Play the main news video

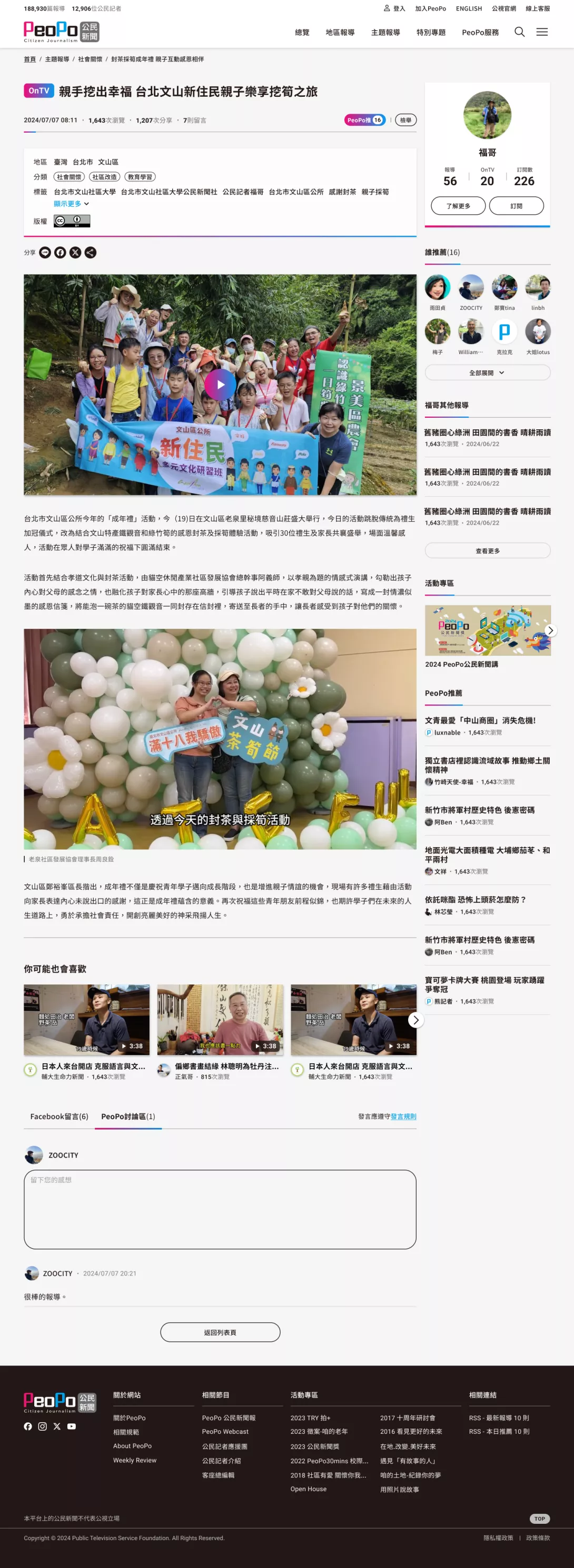pyautogui.click(x=220, y=385)
